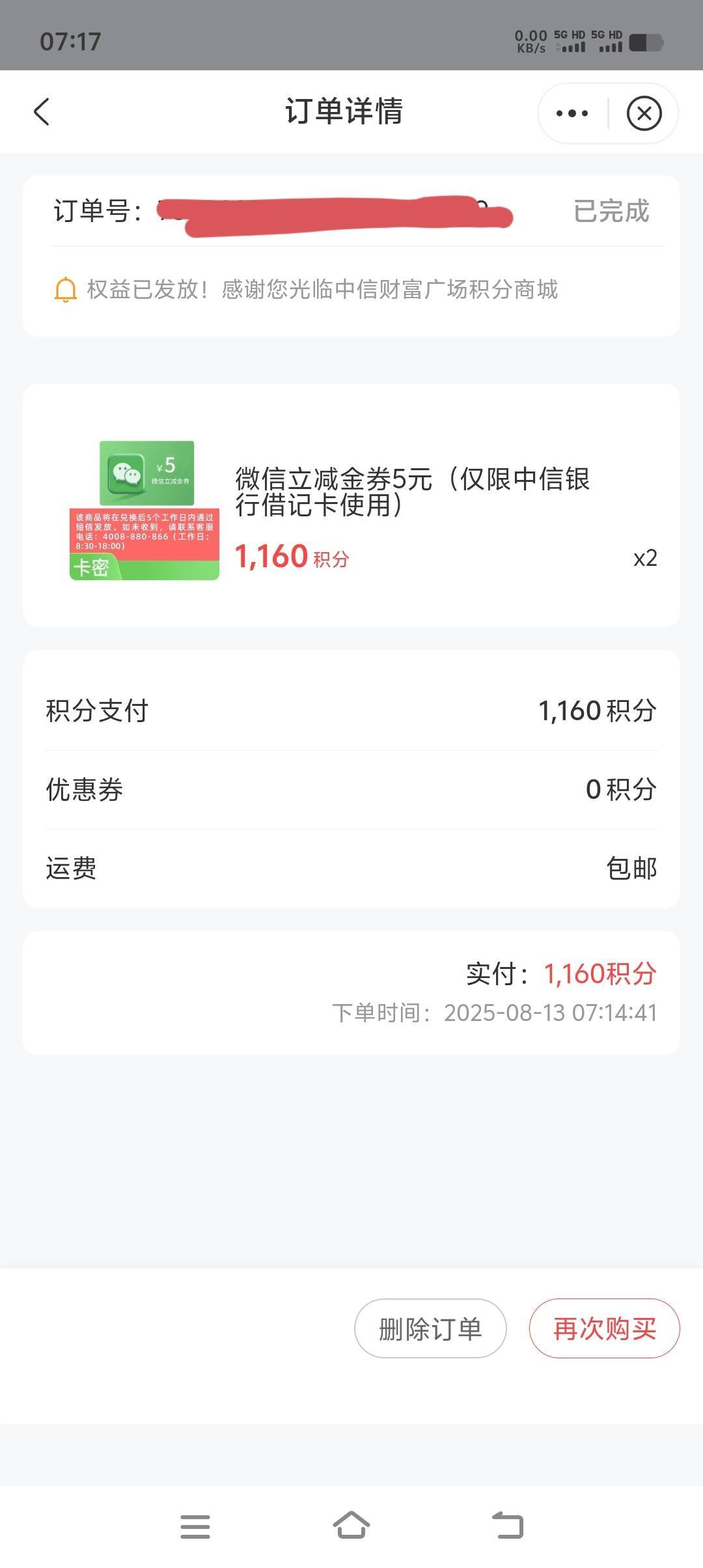Viewport: 703px width, 1568px height.
Task: Open the system recent apps menu
Action: [195, 1526]
